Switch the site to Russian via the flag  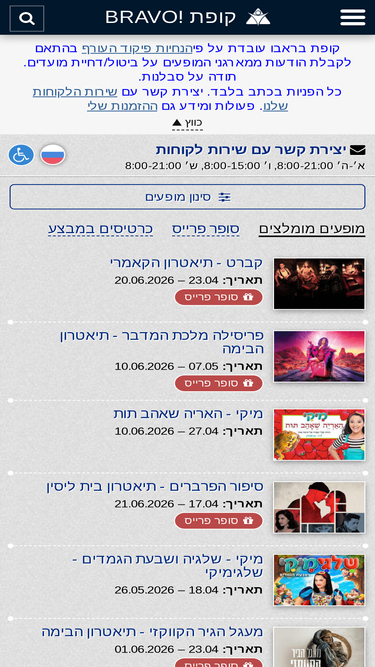tap(53, 155)
